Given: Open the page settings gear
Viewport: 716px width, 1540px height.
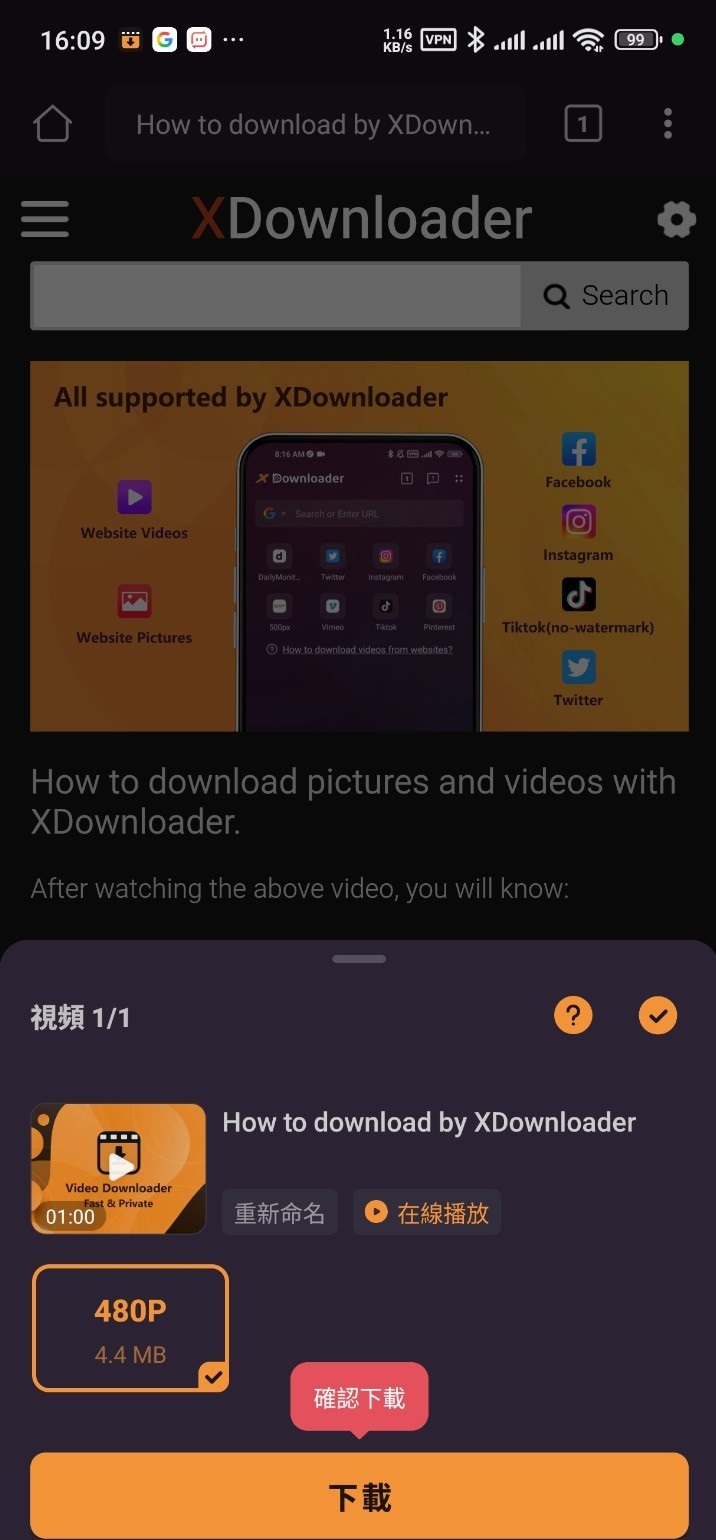Looking at the screenshot, I should (676, 219).
